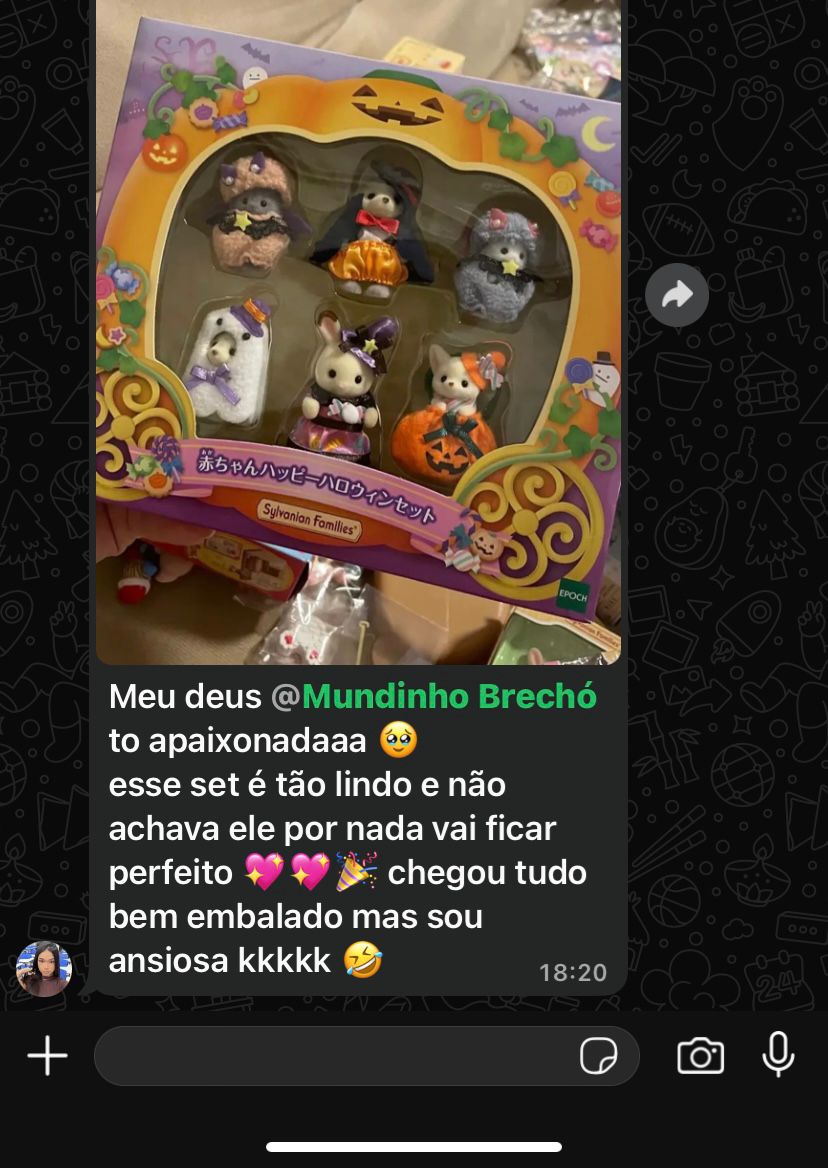
Task: Open the sticker picker
Action: click(598, 1056)
